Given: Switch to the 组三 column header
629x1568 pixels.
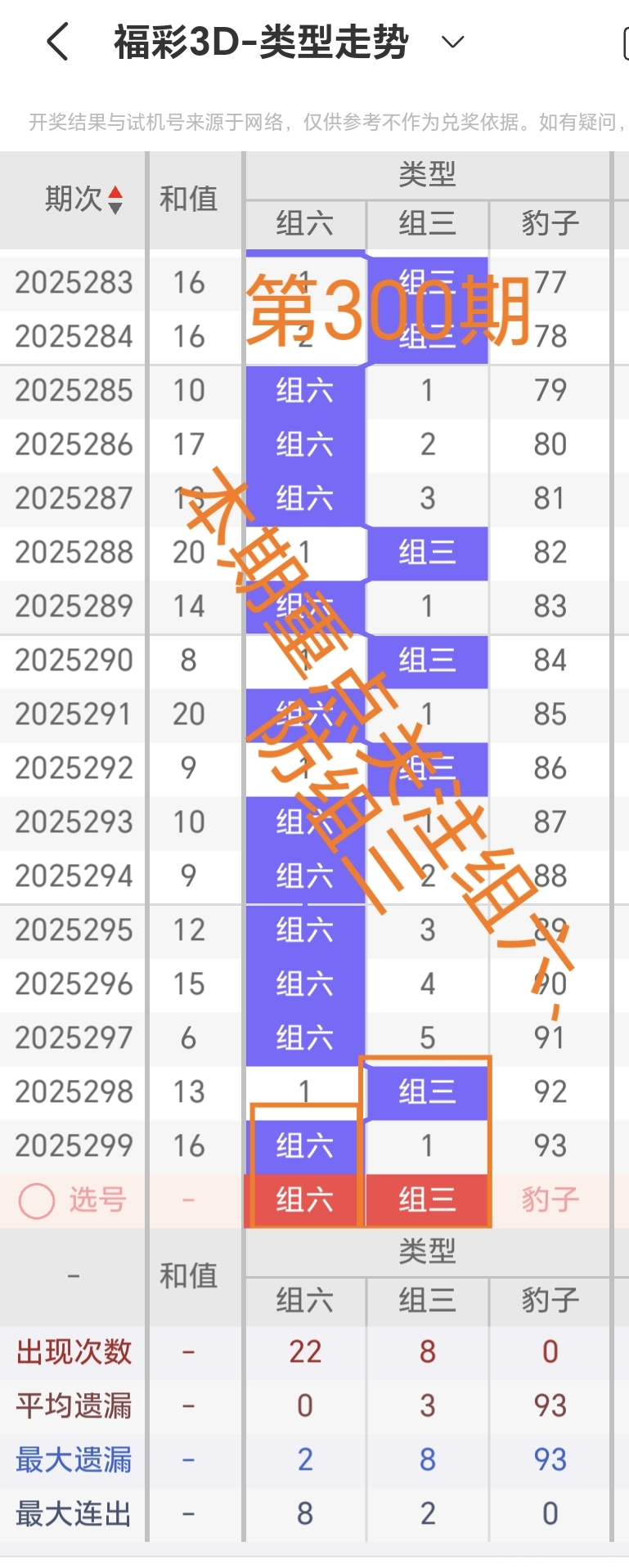Looking at the screenshot, I should (x=427, y=223).
